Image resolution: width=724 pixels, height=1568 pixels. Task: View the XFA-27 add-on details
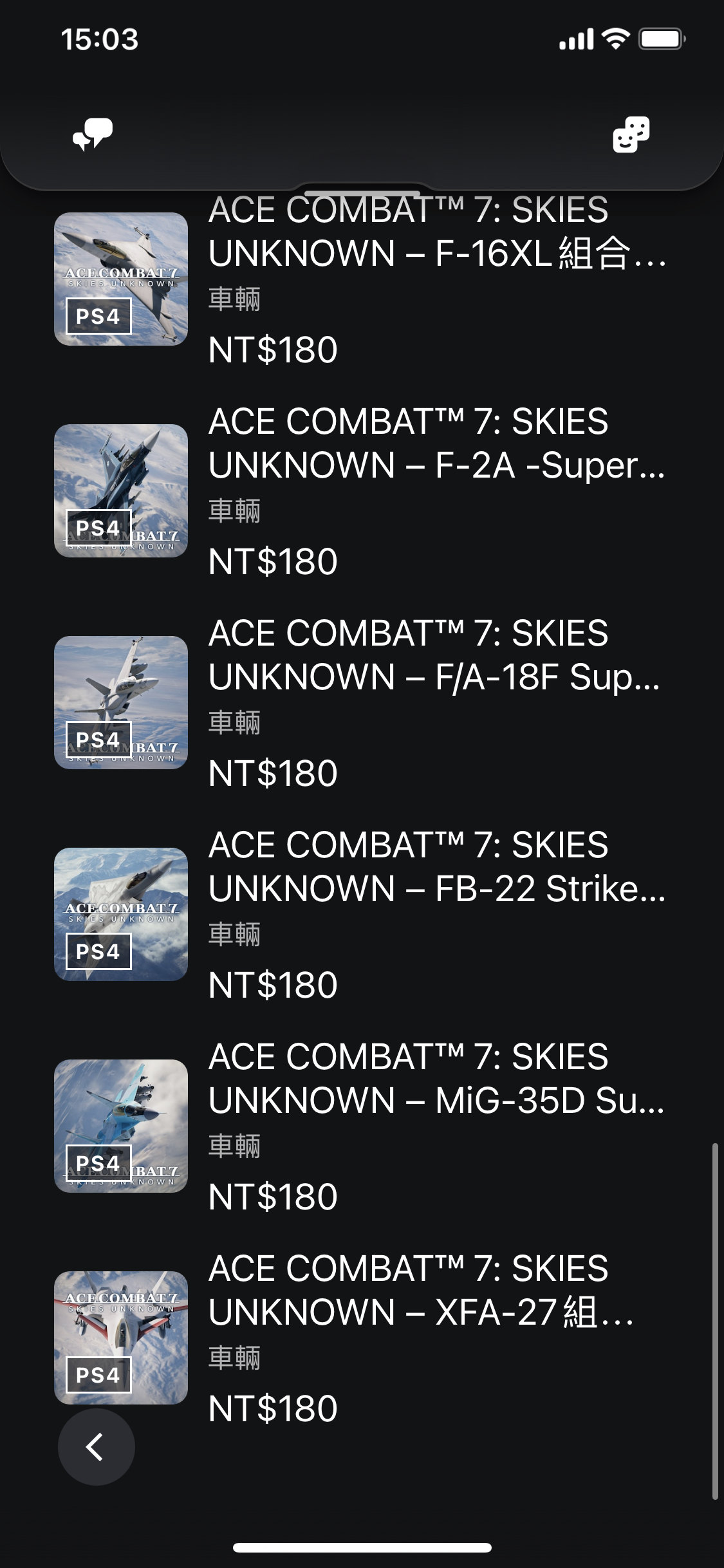pos(362,1338)
